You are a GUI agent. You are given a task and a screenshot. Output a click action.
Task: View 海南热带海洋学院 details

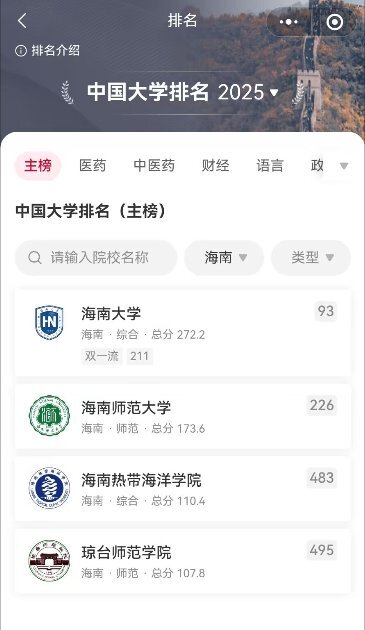tap(182, 489)
